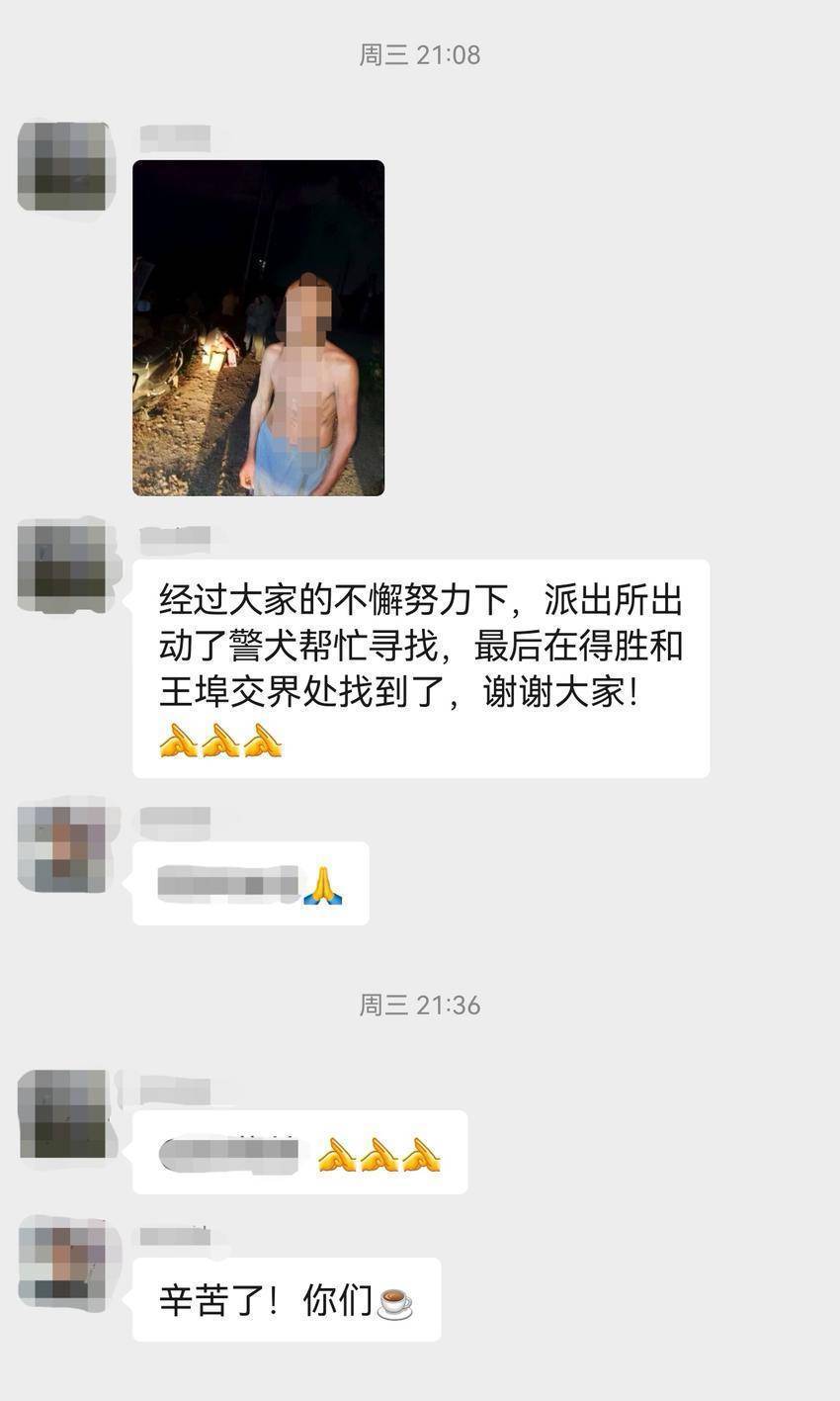840x1401 pixels.
Task: Open avatar of the photo sender
Action: [62, 166]
